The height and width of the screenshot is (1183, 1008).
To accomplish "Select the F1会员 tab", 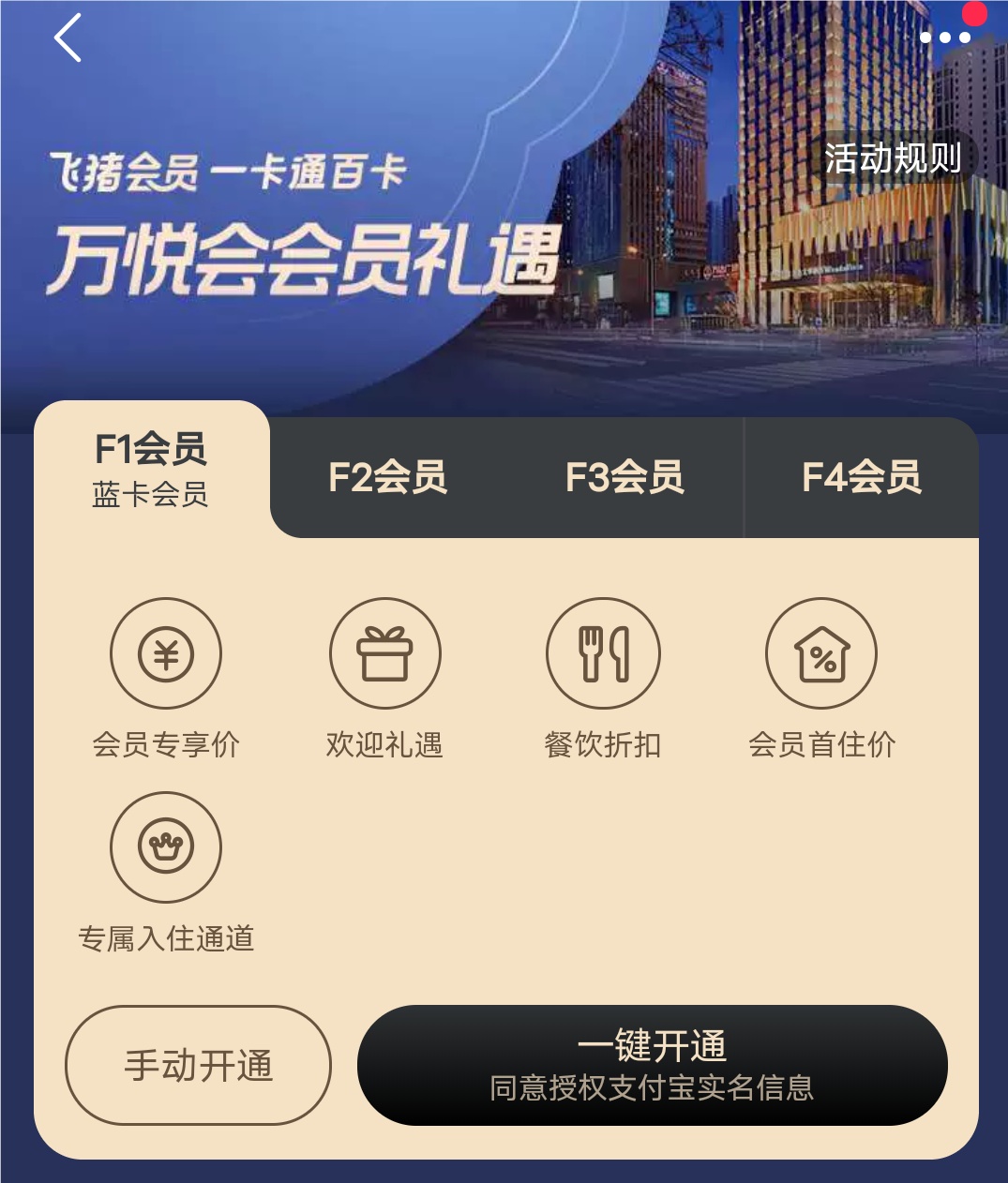I will point(151,470).
